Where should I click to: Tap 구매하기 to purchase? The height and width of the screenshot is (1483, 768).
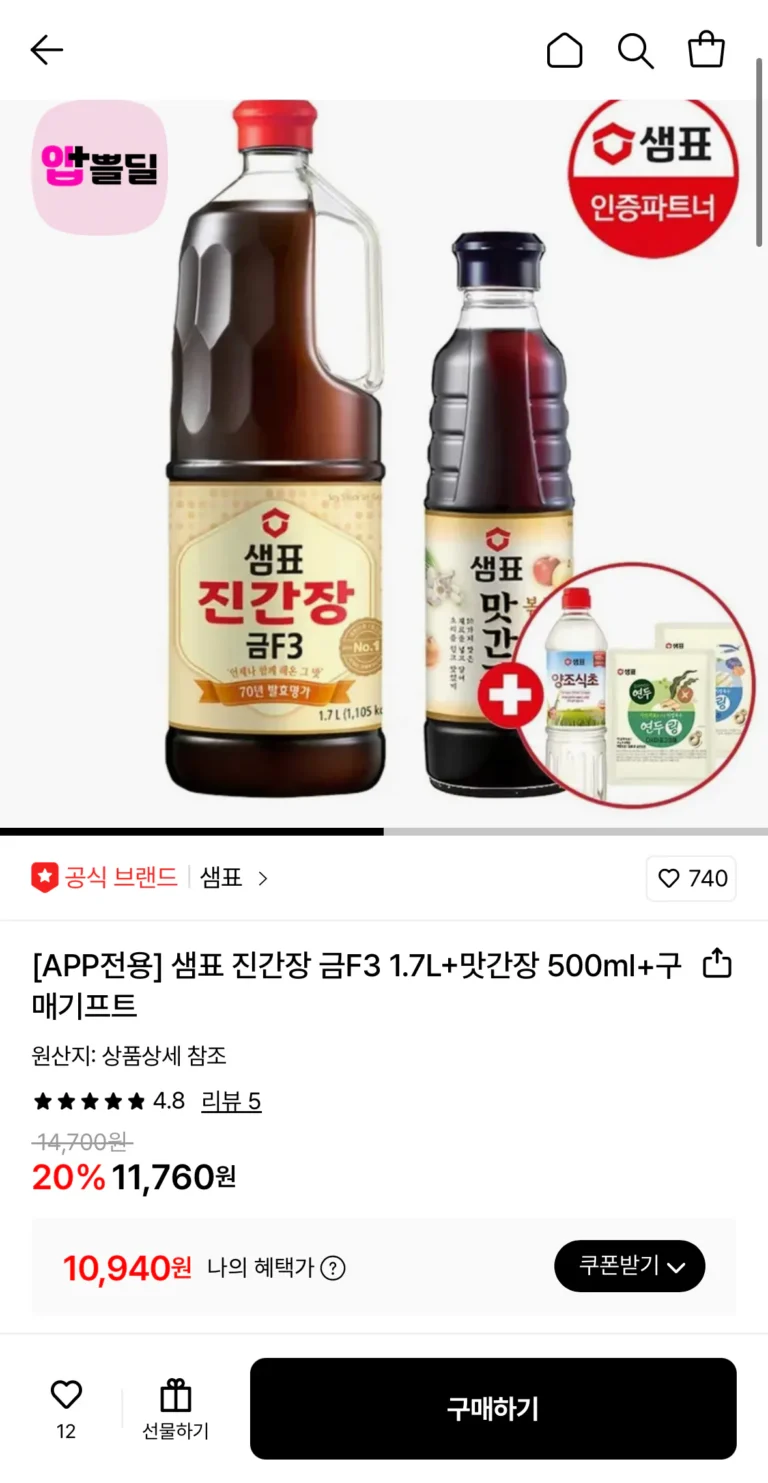tap(493, 1408)
